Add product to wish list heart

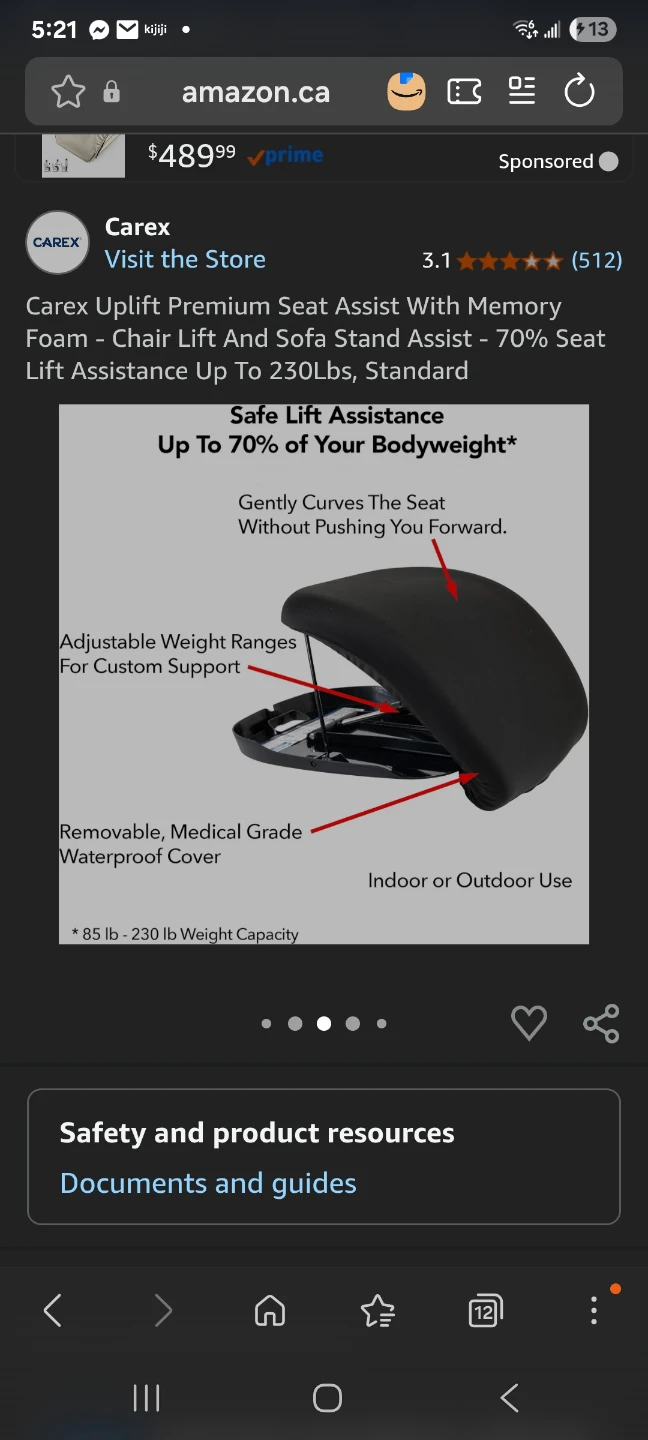pos(528,1023)
